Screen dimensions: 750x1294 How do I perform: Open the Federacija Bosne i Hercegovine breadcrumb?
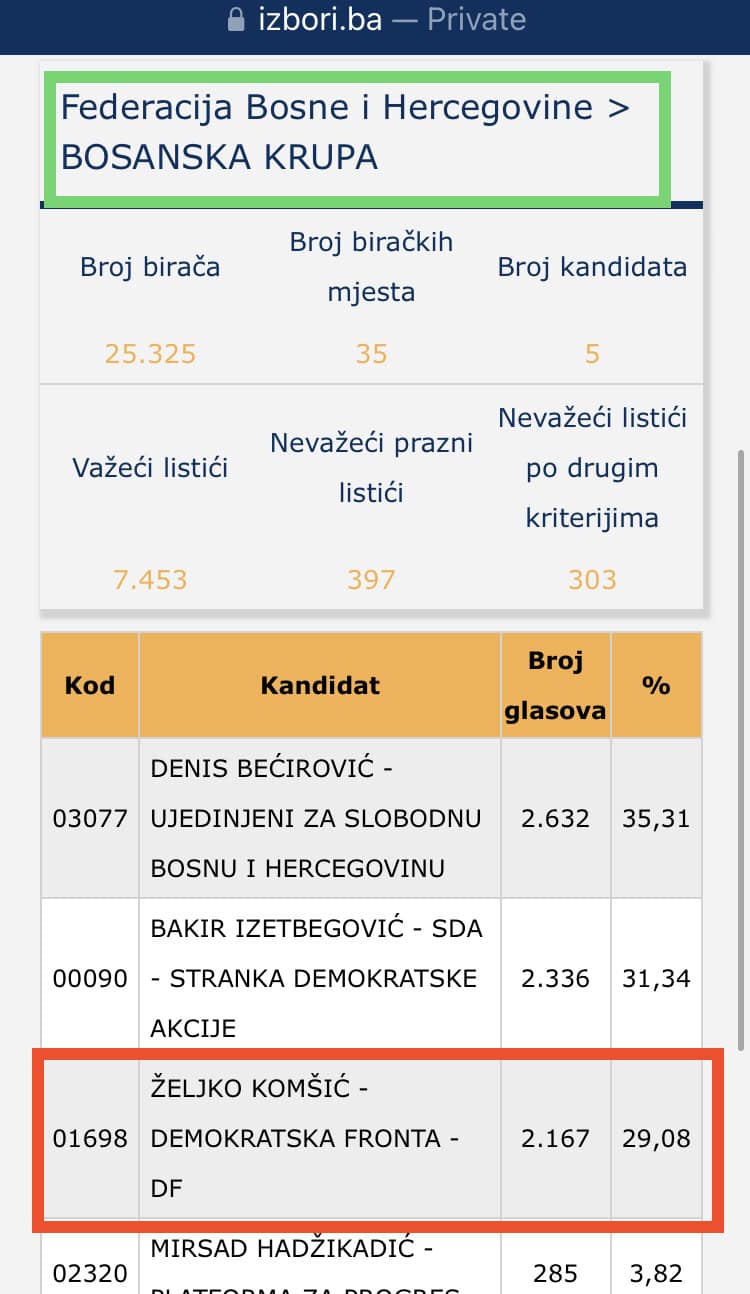[x=326, y=108]
